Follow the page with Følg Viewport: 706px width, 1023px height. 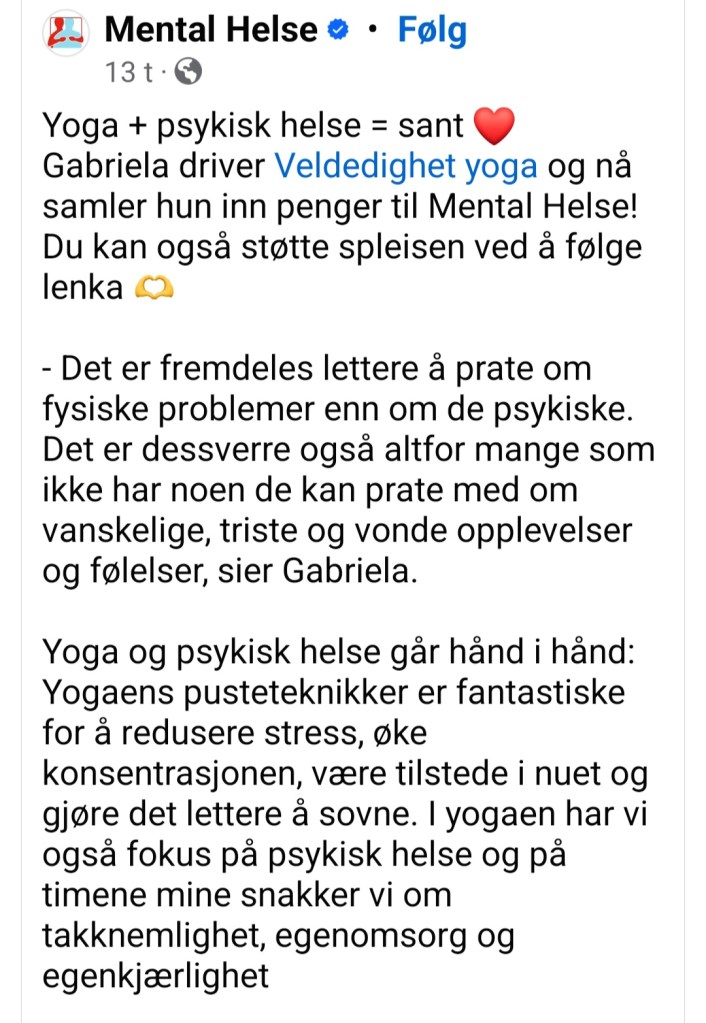click(432, 31)
